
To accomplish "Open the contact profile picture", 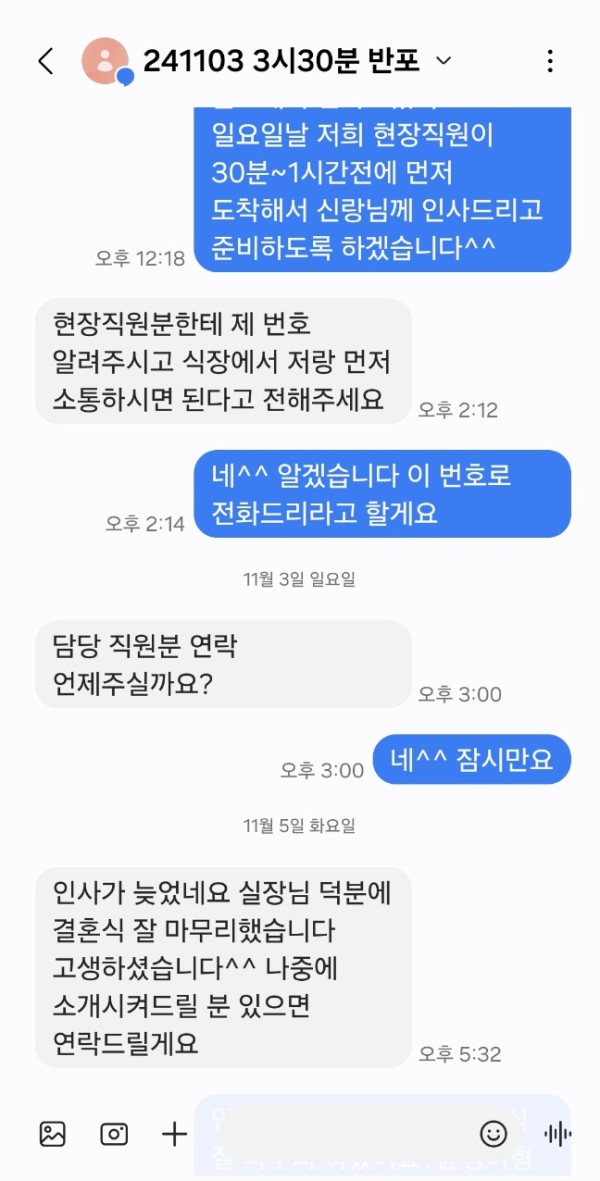I will (x=105, y=62).
